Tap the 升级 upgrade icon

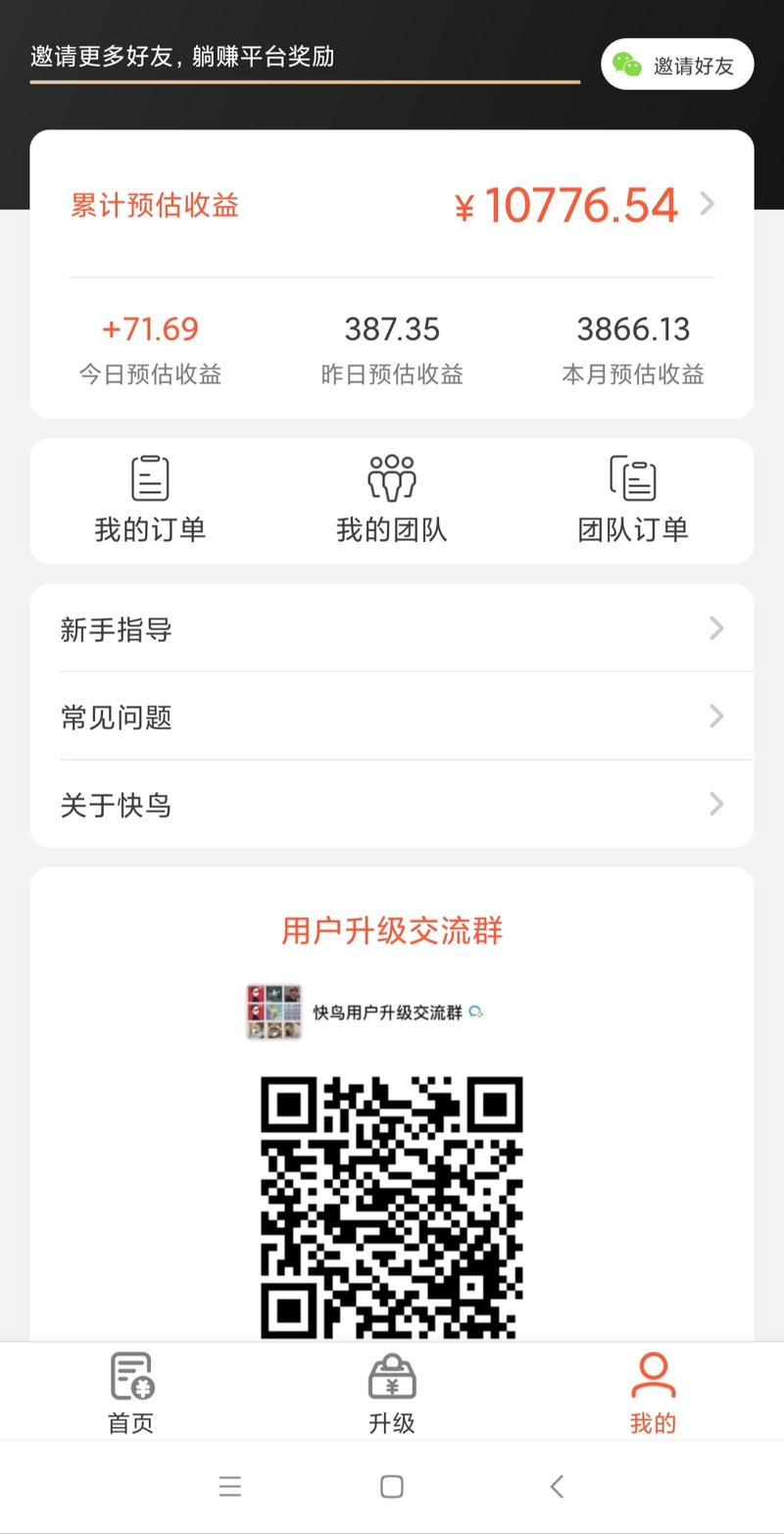tap(392, 1377)
